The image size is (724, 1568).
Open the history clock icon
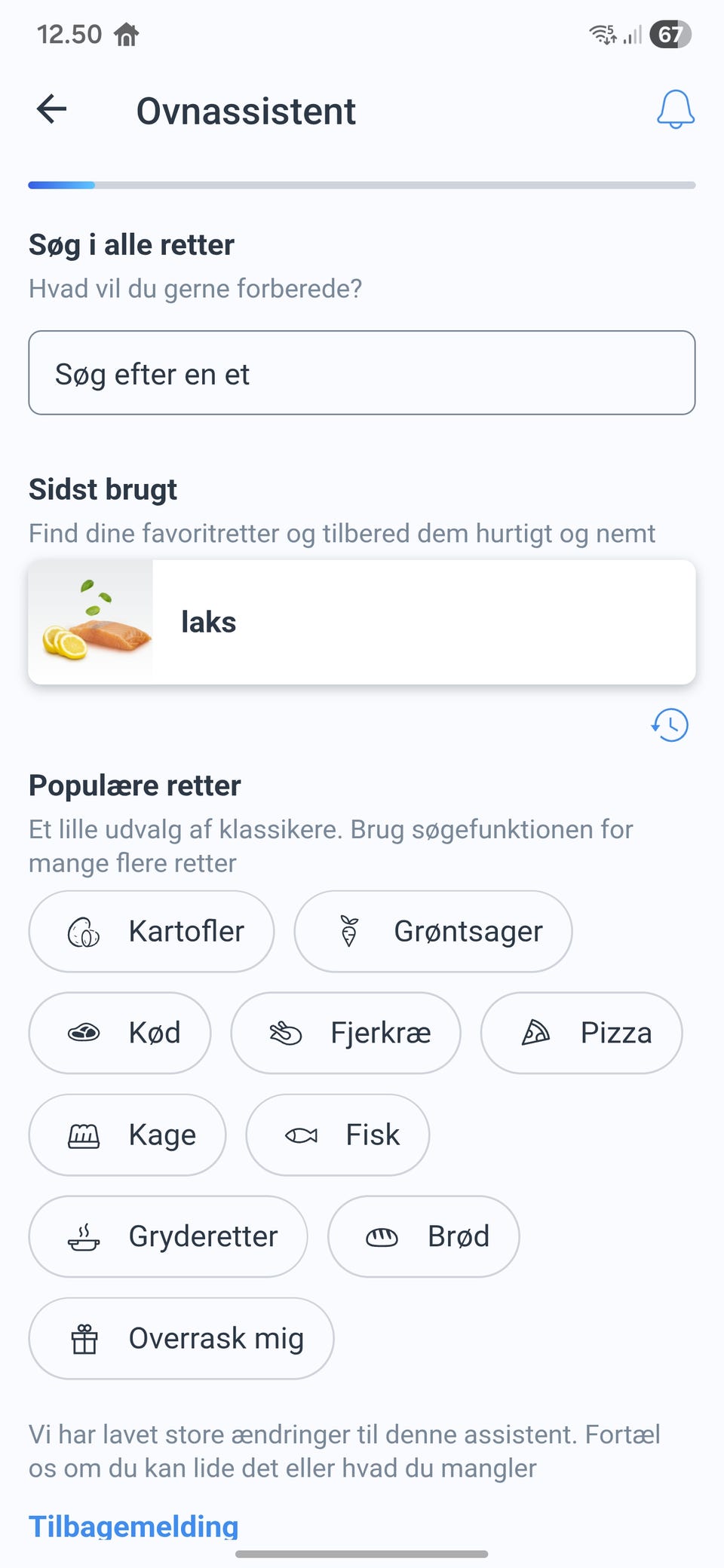670,725
